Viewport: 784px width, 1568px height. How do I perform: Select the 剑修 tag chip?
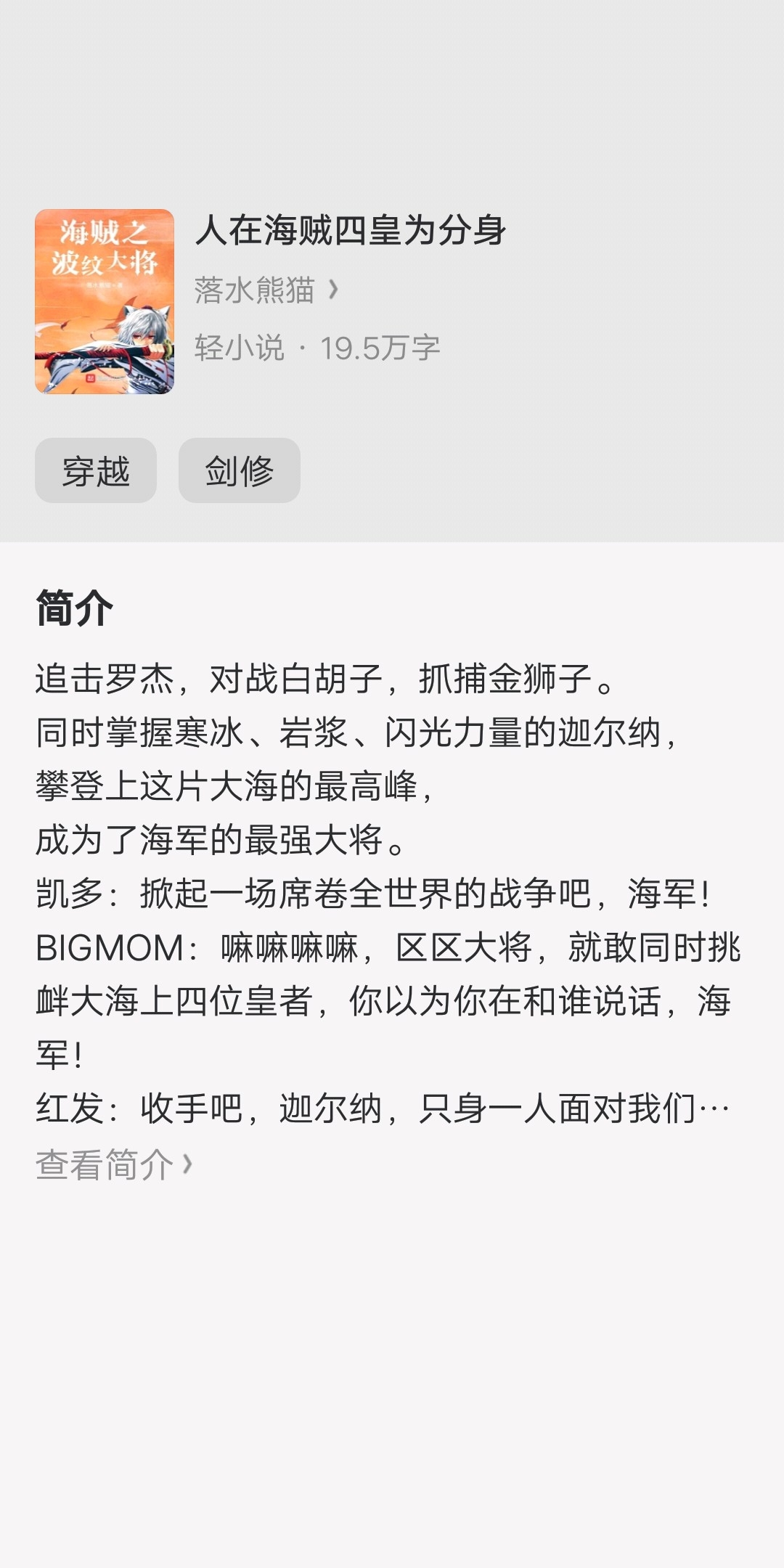point(239,470)
